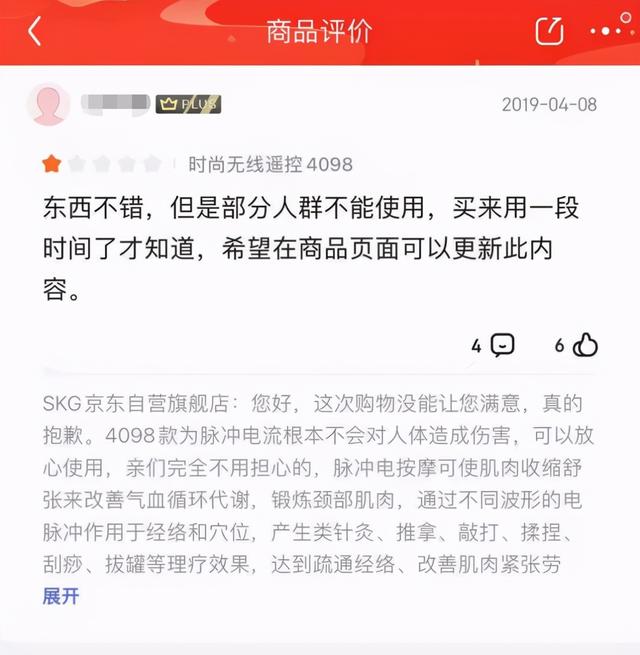
Task: Share this review page
Action: 550,31
